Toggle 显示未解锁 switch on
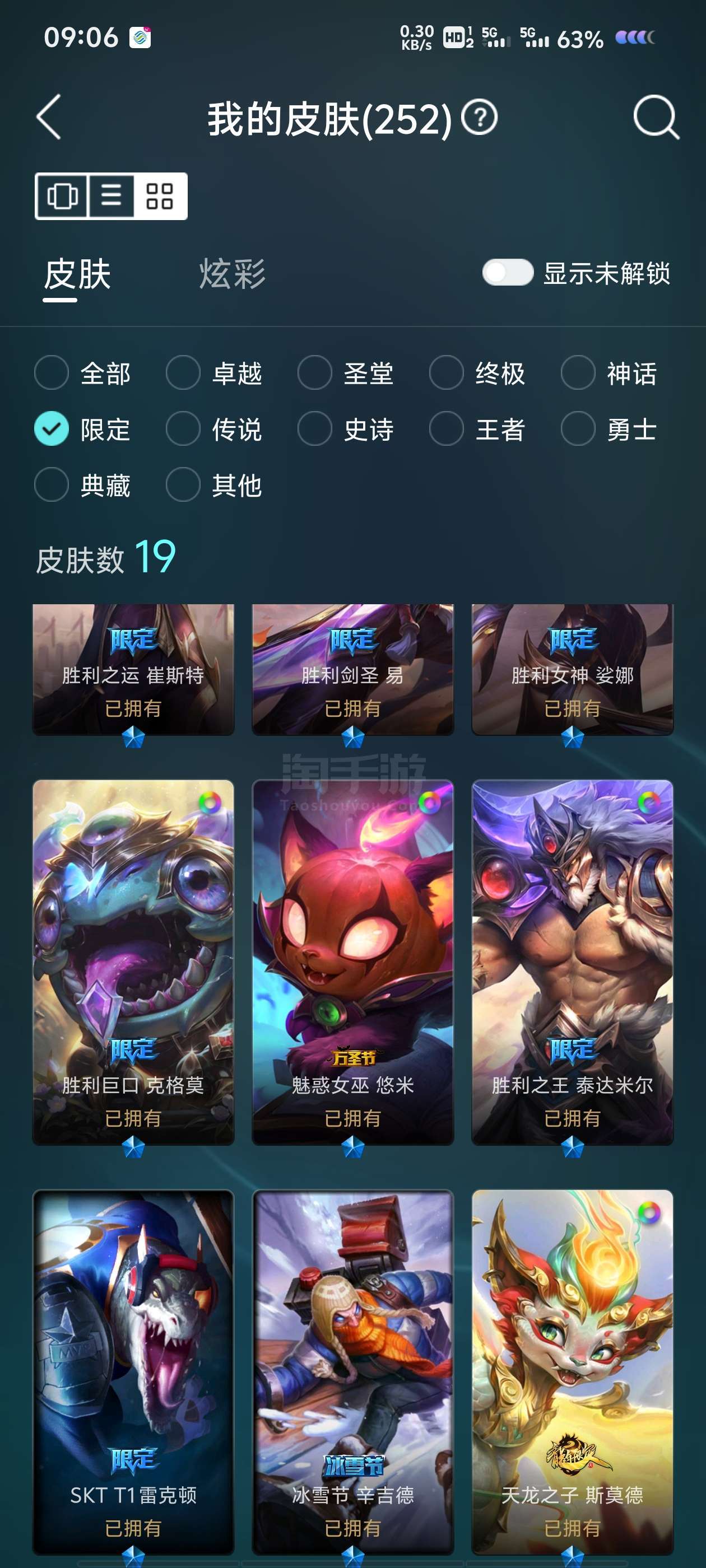The width and height of the screenshot is (706, 1568). coord(508,272)
